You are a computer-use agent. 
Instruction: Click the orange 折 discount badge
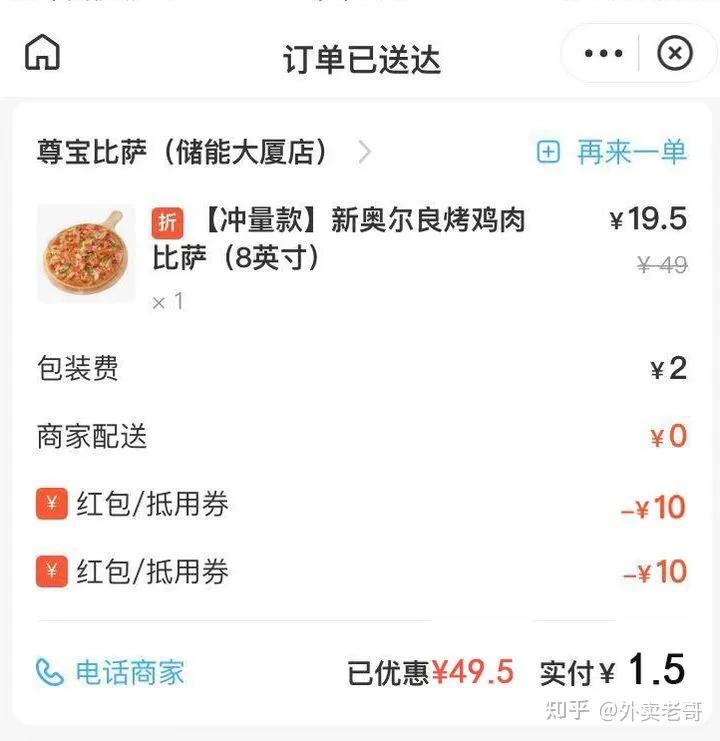coord(168,222)
